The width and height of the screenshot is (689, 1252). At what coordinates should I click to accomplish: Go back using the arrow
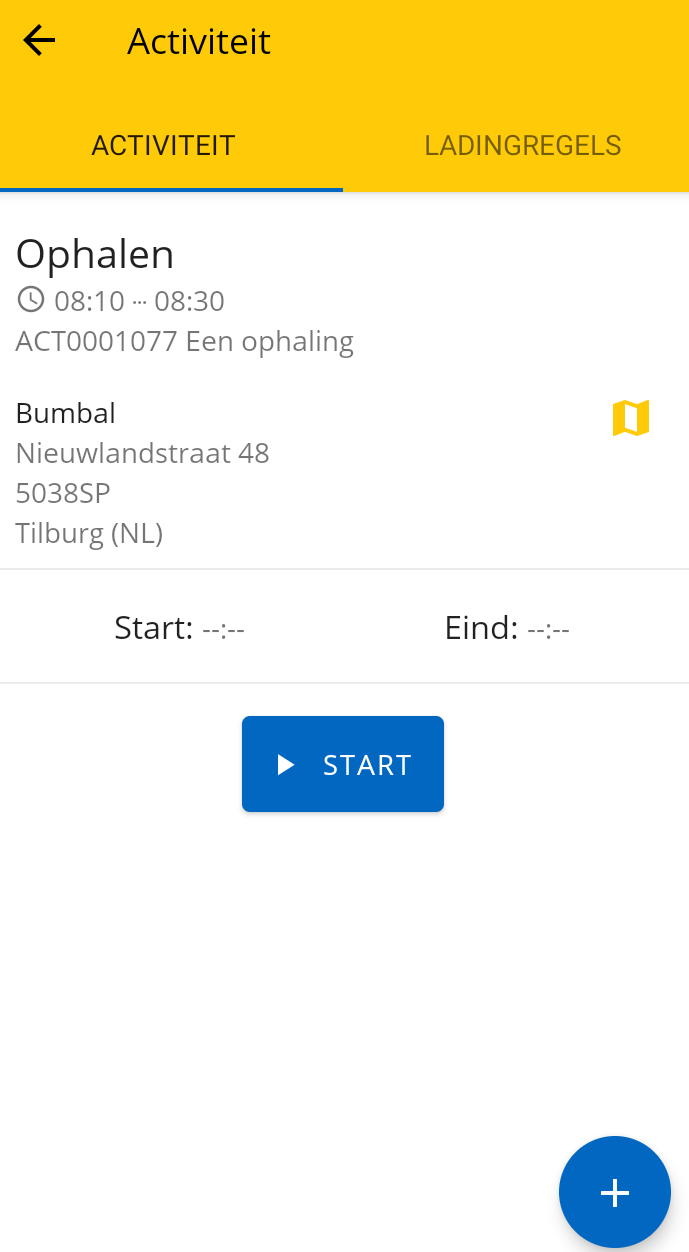[39, 41]
